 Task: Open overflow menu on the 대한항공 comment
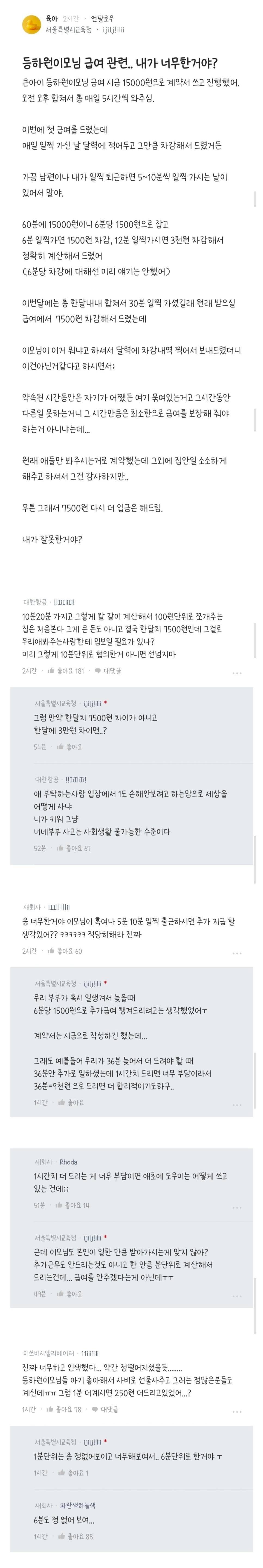coord(237,673)
